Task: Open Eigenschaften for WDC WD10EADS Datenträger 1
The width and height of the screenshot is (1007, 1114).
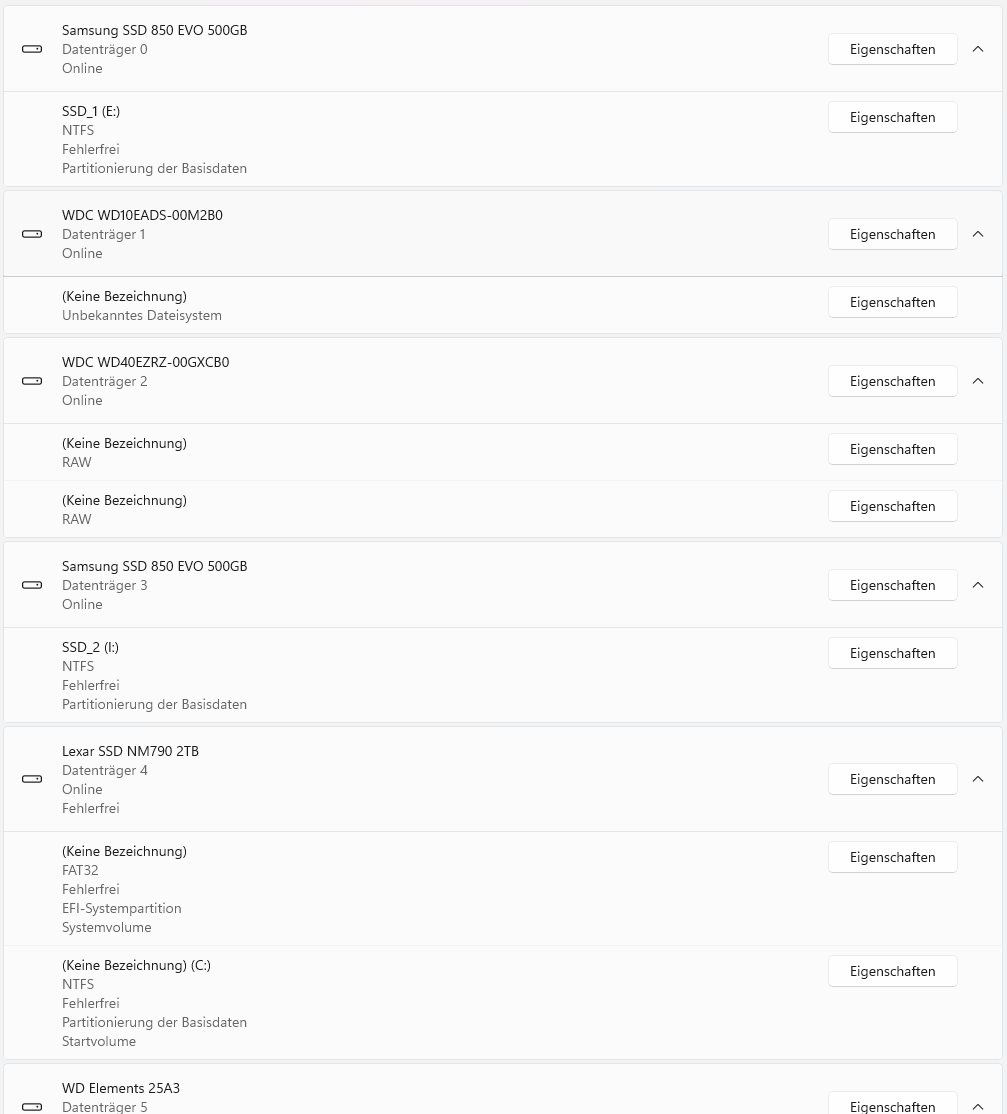Action: pyautogui.click(x=892, y=234)
